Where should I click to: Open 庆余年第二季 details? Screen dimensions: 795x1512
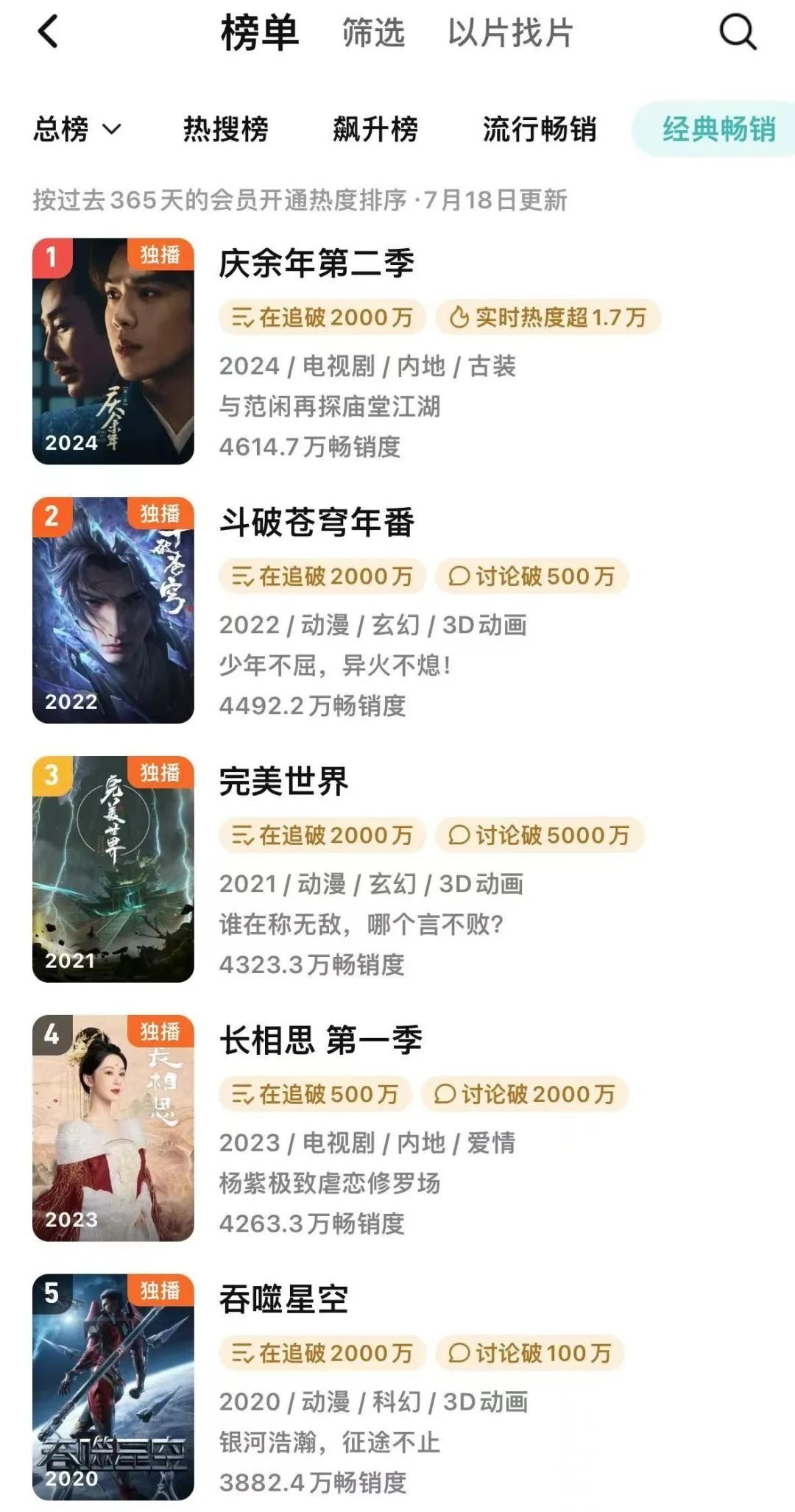[317, 264]
